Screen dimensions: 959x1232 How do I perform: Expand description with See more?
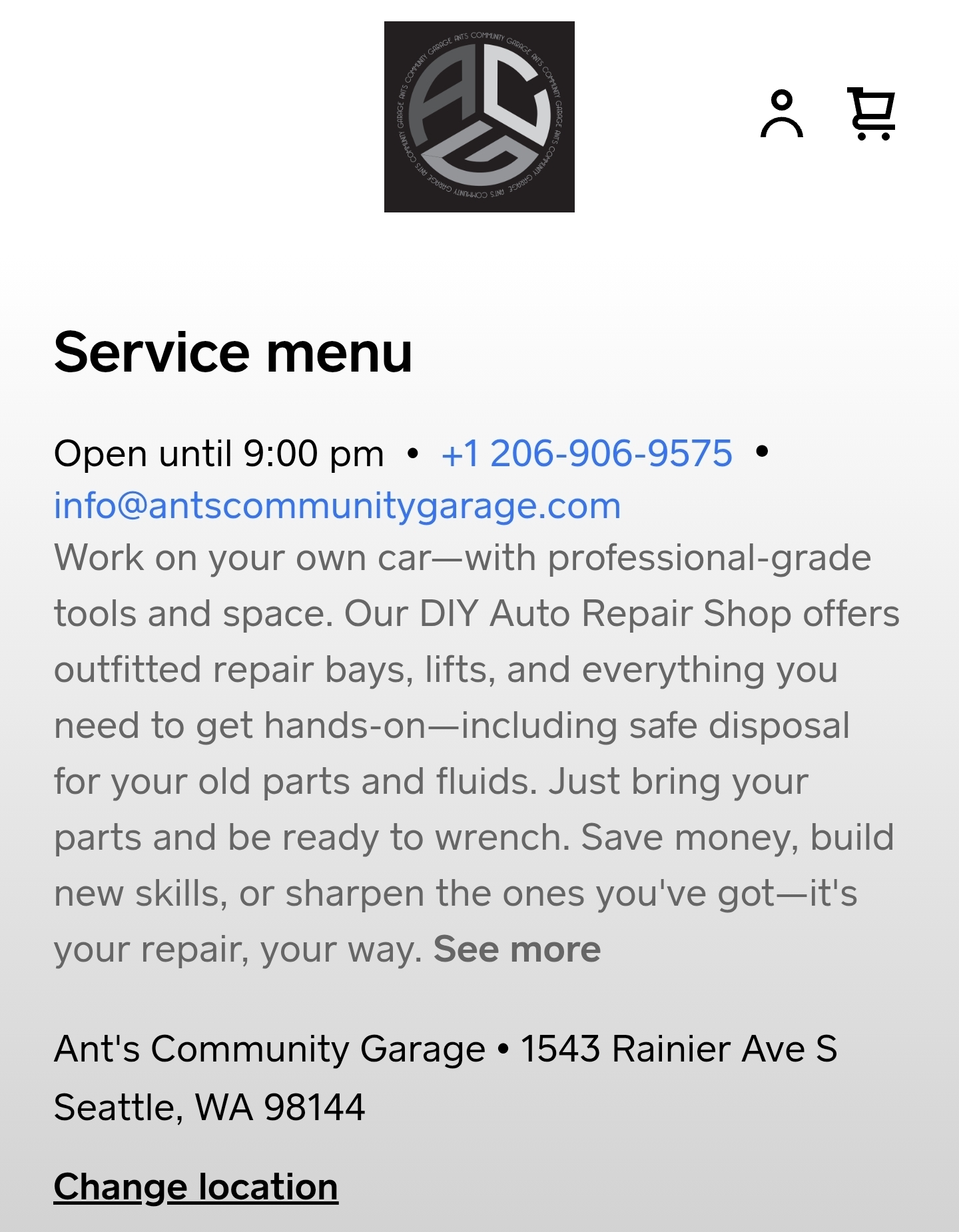pos(517,949)
